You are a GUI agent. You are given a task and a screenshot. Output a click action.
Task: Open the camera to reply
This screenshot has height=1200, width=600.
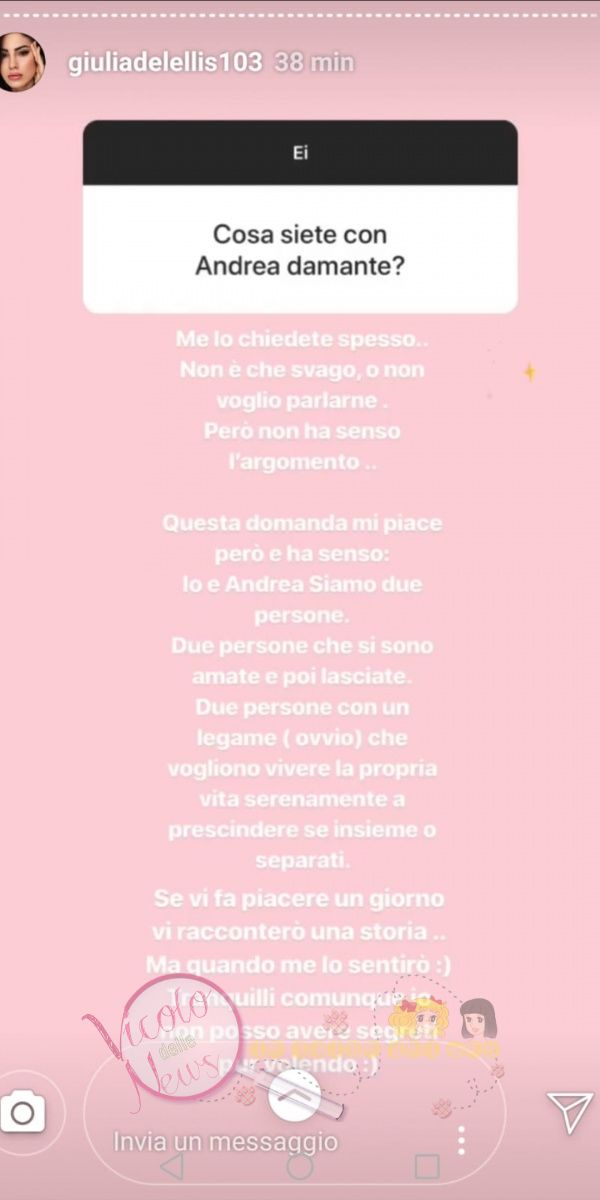point(23,1112)
